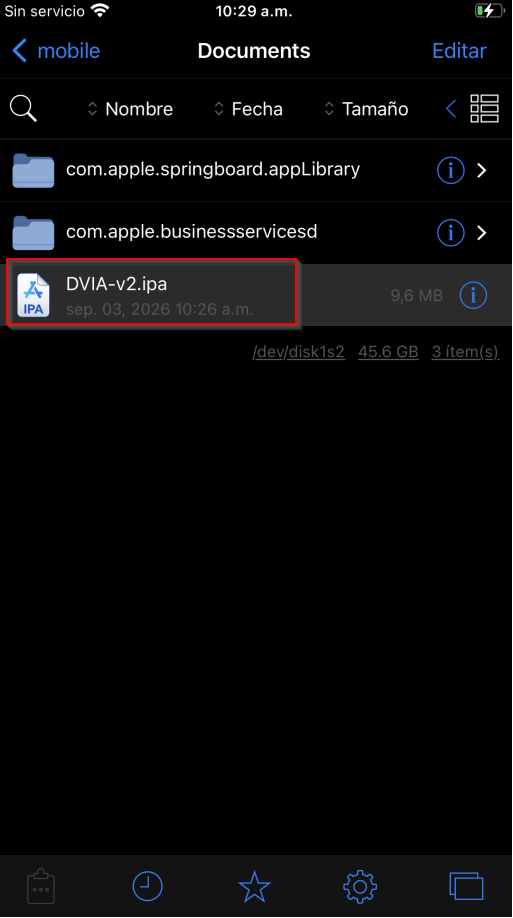Sort files by Tamaño
The image size is (513, 918).
[x=366, y=109]
